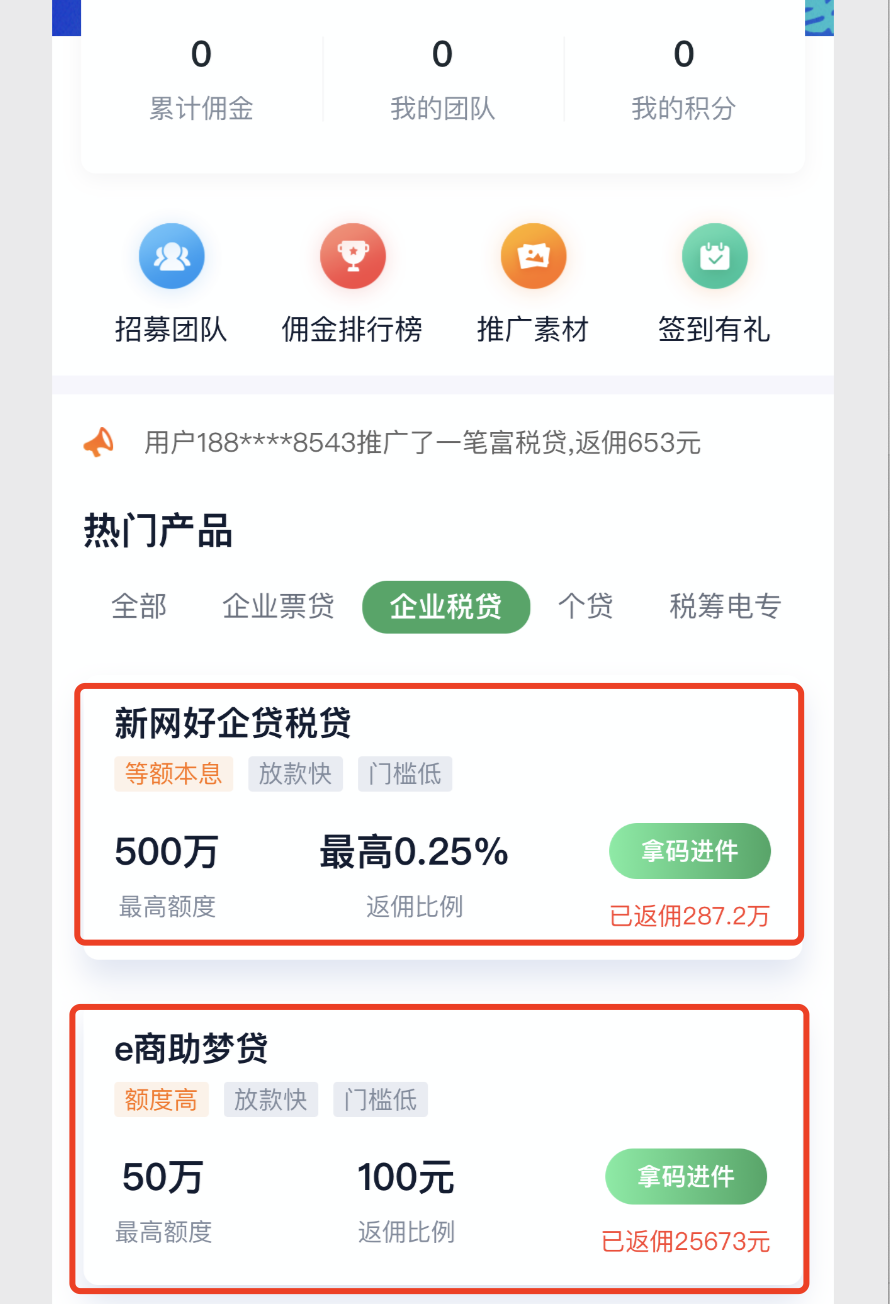View 累计佣金 details

(201, 80)
